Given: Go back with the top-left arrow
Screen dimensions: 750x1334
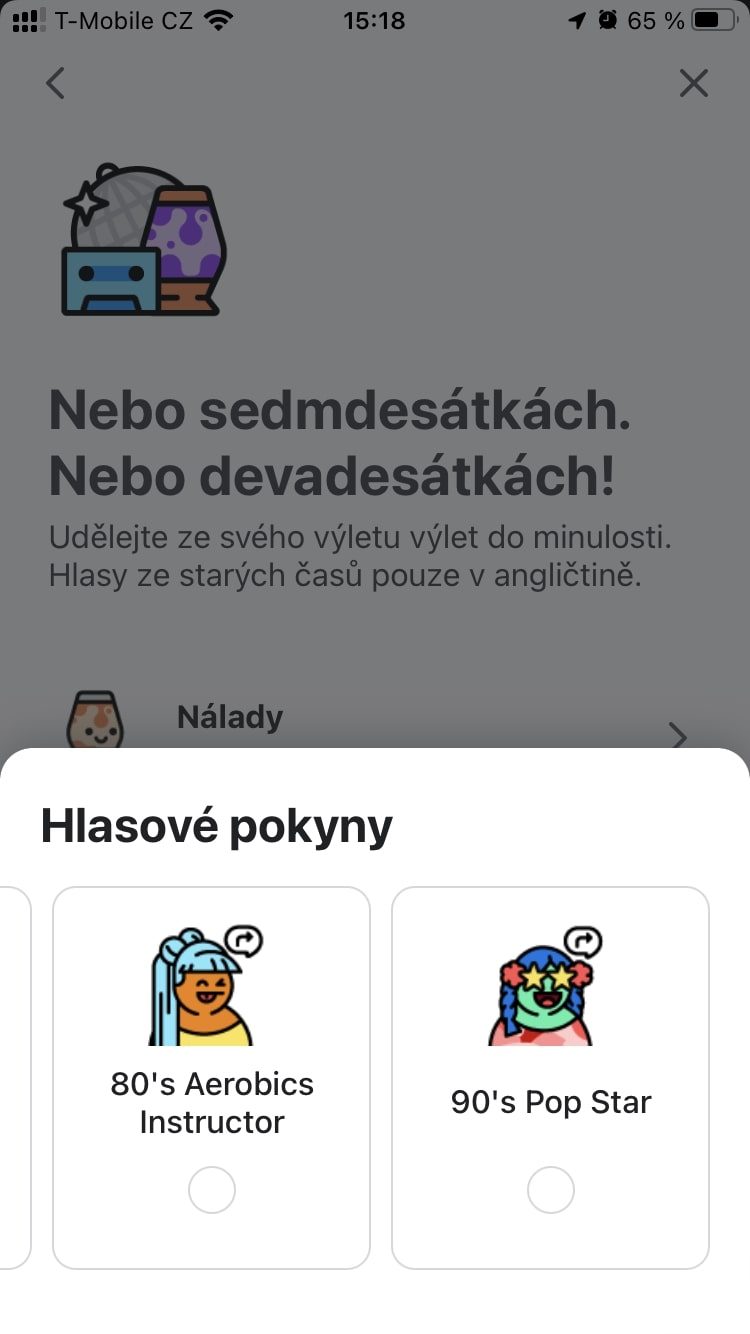Looking at the screenshot, I should click(55, 83).
